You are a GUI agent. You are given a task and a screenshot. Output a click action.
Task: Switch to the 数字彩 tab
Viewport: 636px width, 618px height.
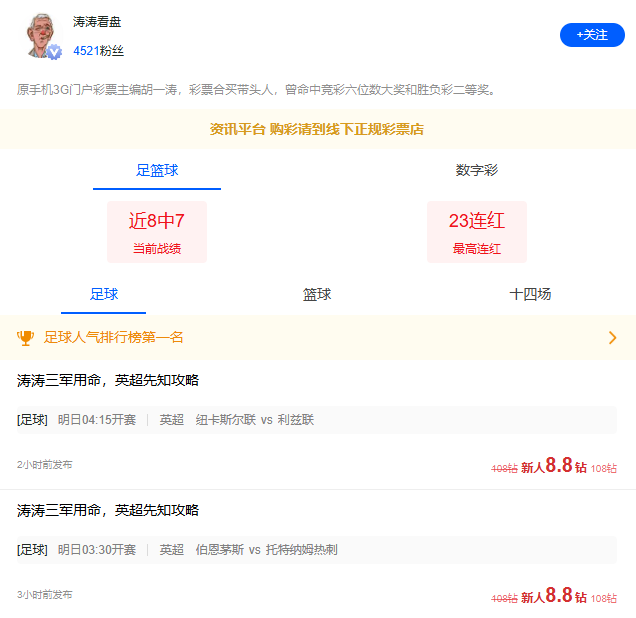476,171
